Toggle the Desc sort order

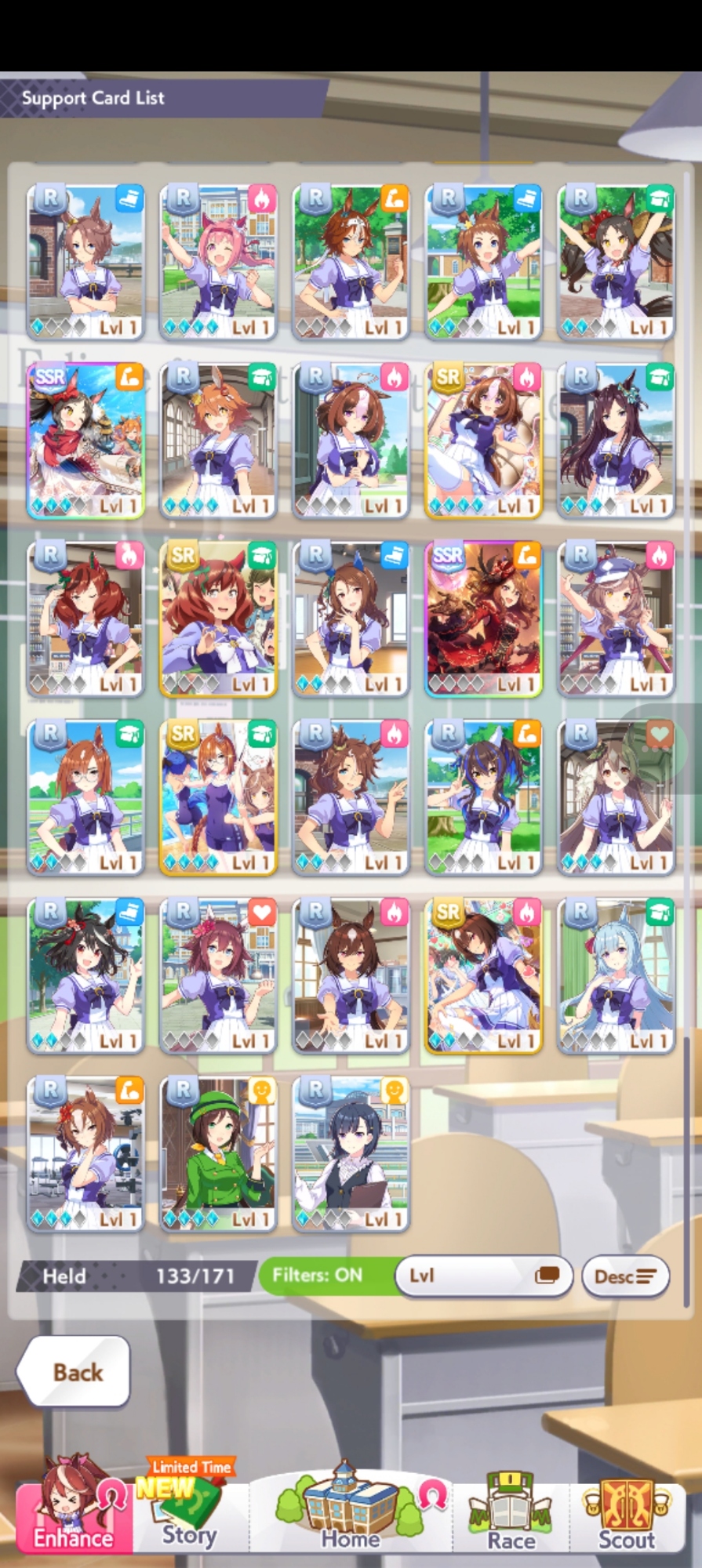pos(625,1276)
